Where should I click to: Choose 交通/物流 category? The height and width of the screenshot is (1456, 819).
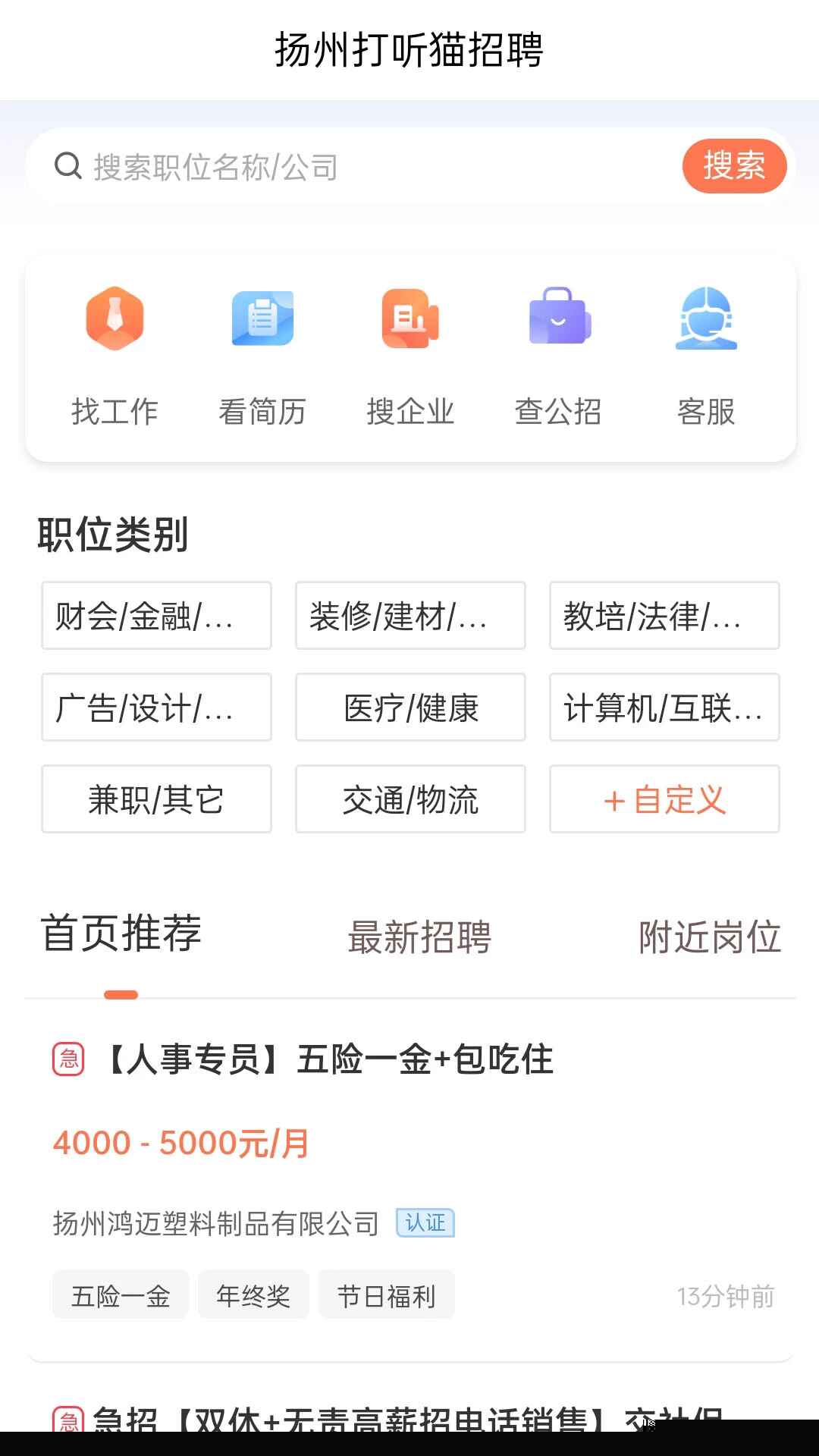[x=410, y=799]
